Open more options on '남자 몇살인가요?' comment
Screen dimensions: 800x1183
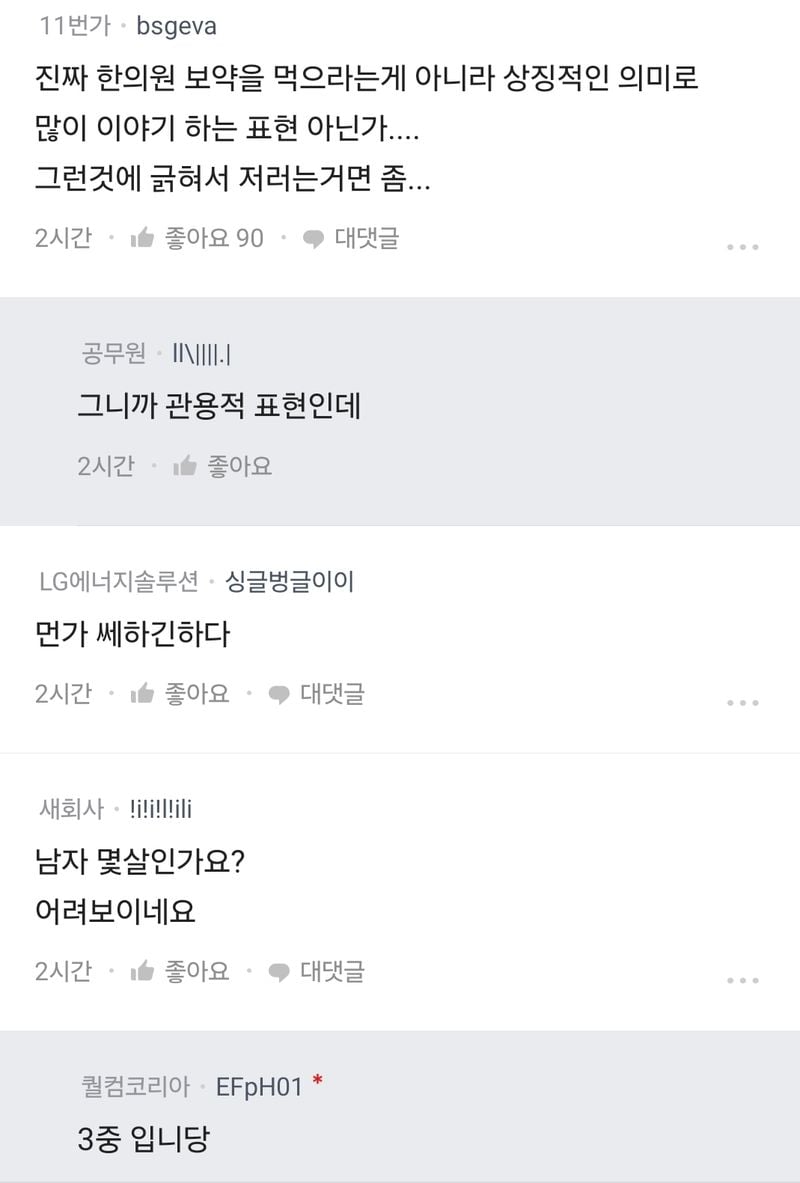742,980
